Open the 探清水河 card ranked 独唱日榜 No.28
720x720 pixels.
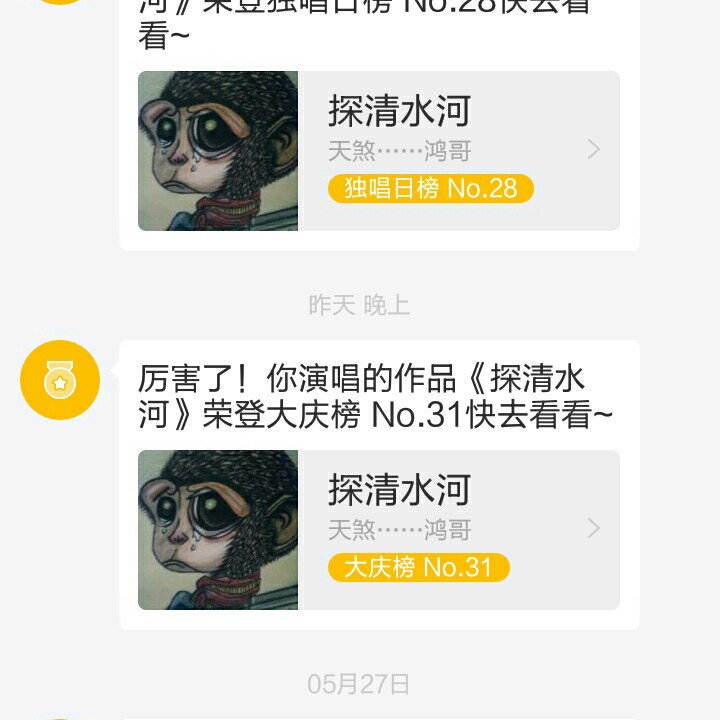tap(378, 151)
